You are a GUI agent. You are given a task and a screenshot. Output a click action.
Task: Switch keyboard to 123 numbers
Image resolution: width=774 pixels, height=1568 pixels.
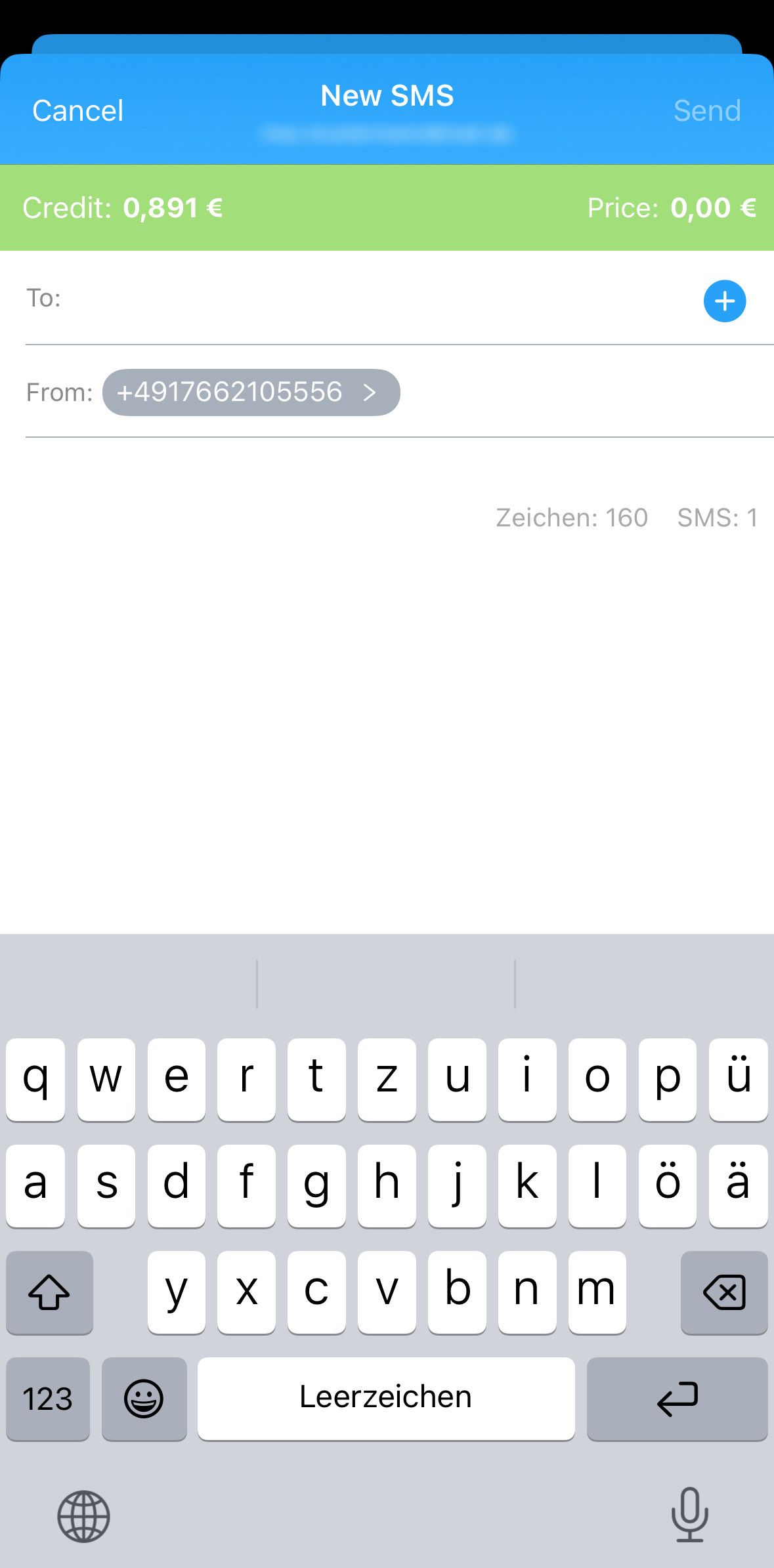click(48, 1398)
